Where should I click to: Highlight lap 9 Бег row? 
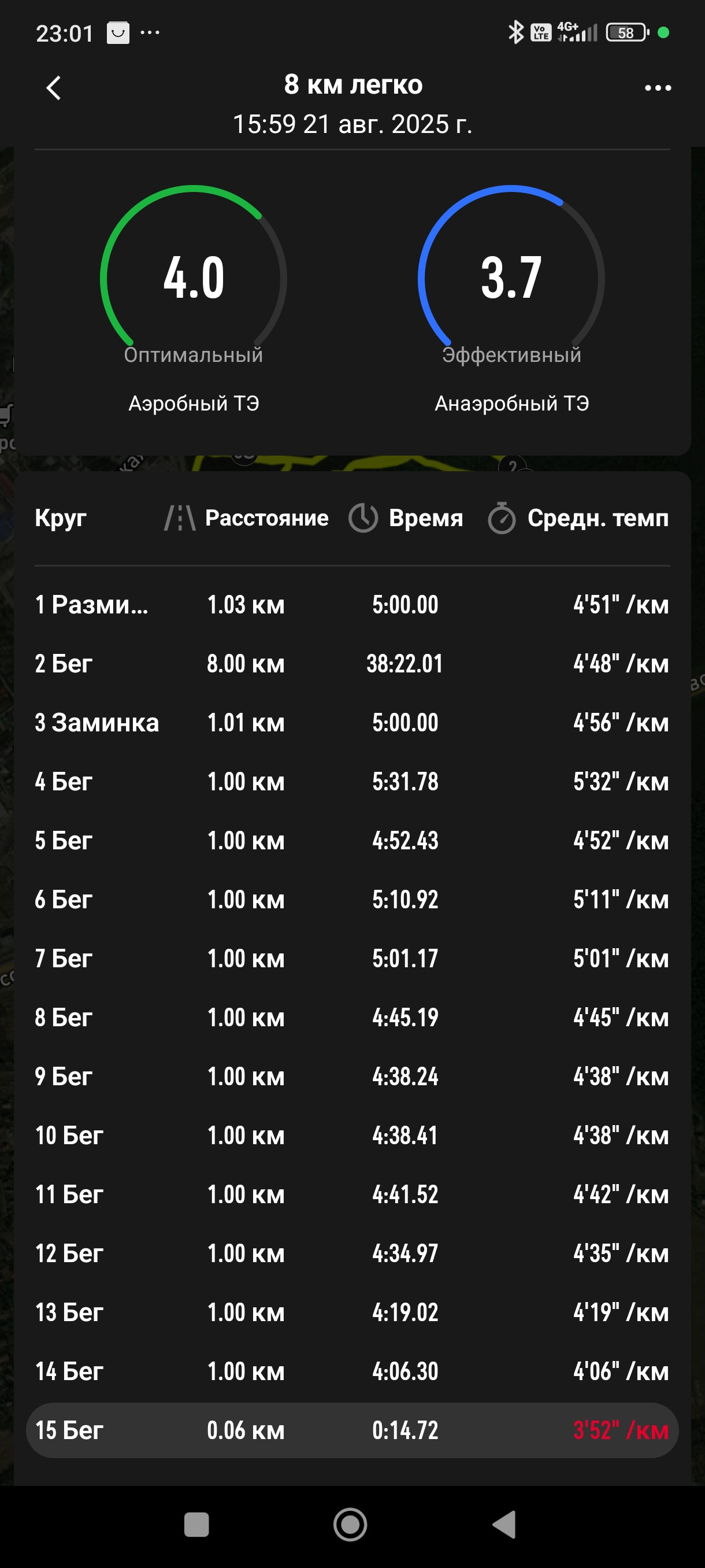(x=352, y=1076)
